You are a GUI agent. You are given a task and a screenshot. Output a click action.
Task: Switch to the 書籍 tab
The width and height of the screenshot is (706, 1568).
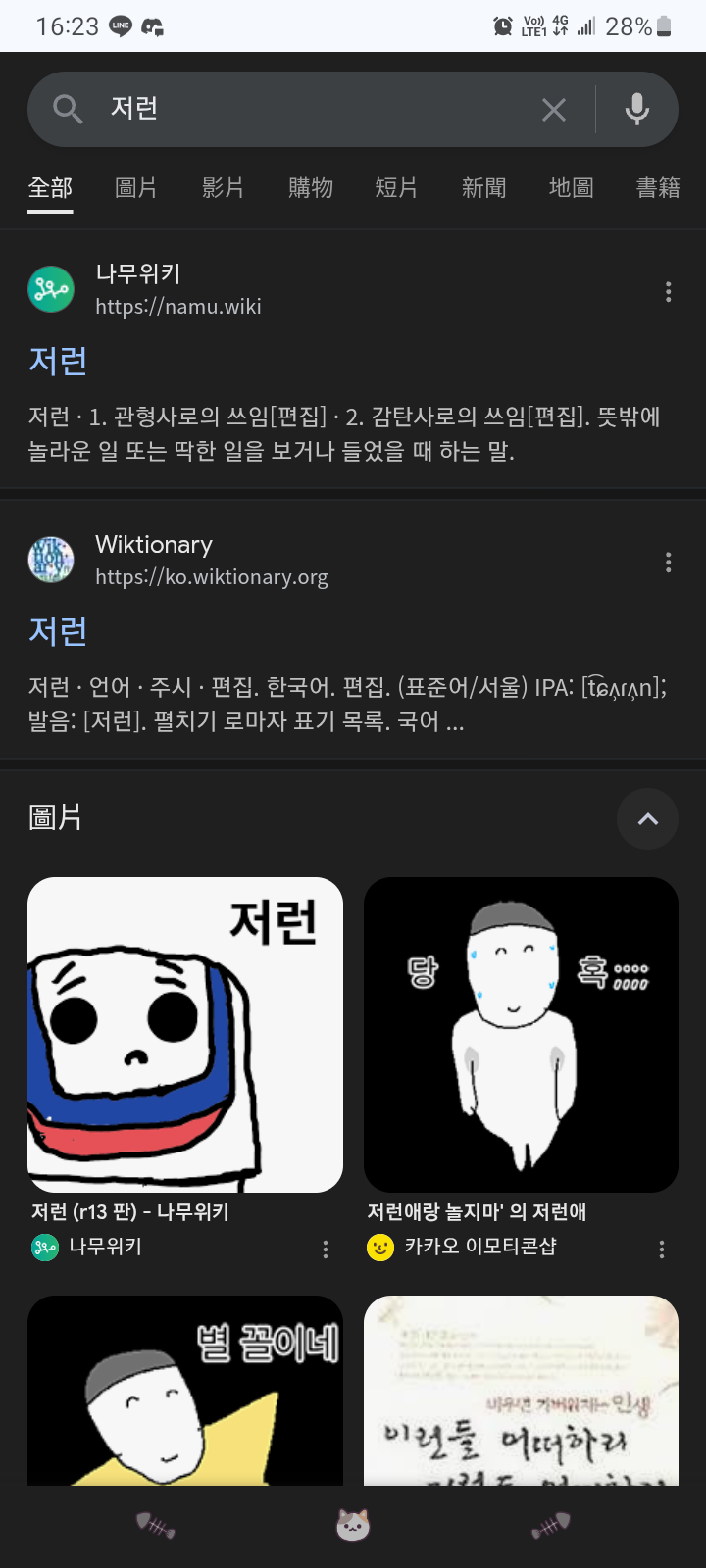(657, 187)
